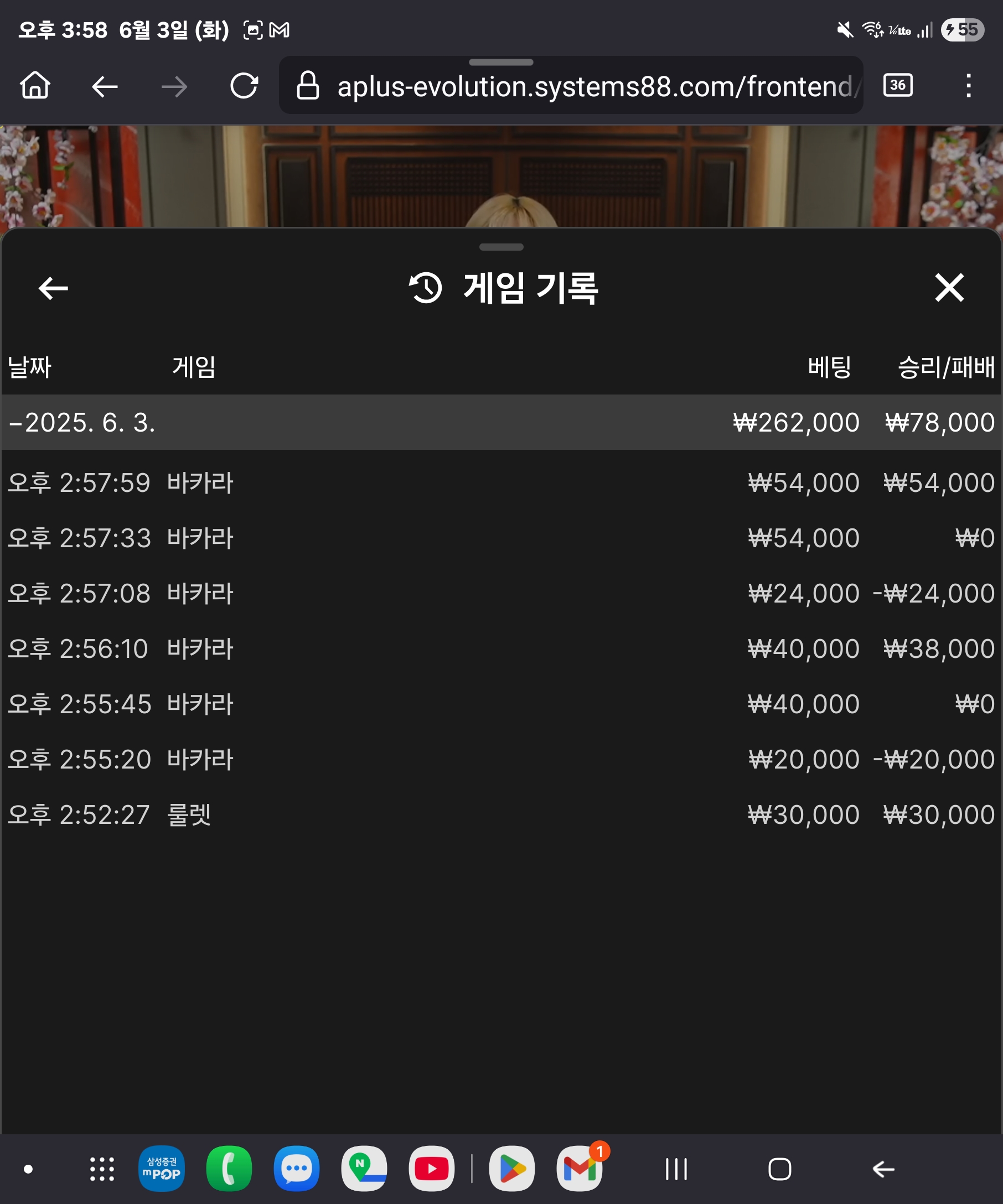
Task: Open Gmail from the taskbar
Action: (580, 1169)
